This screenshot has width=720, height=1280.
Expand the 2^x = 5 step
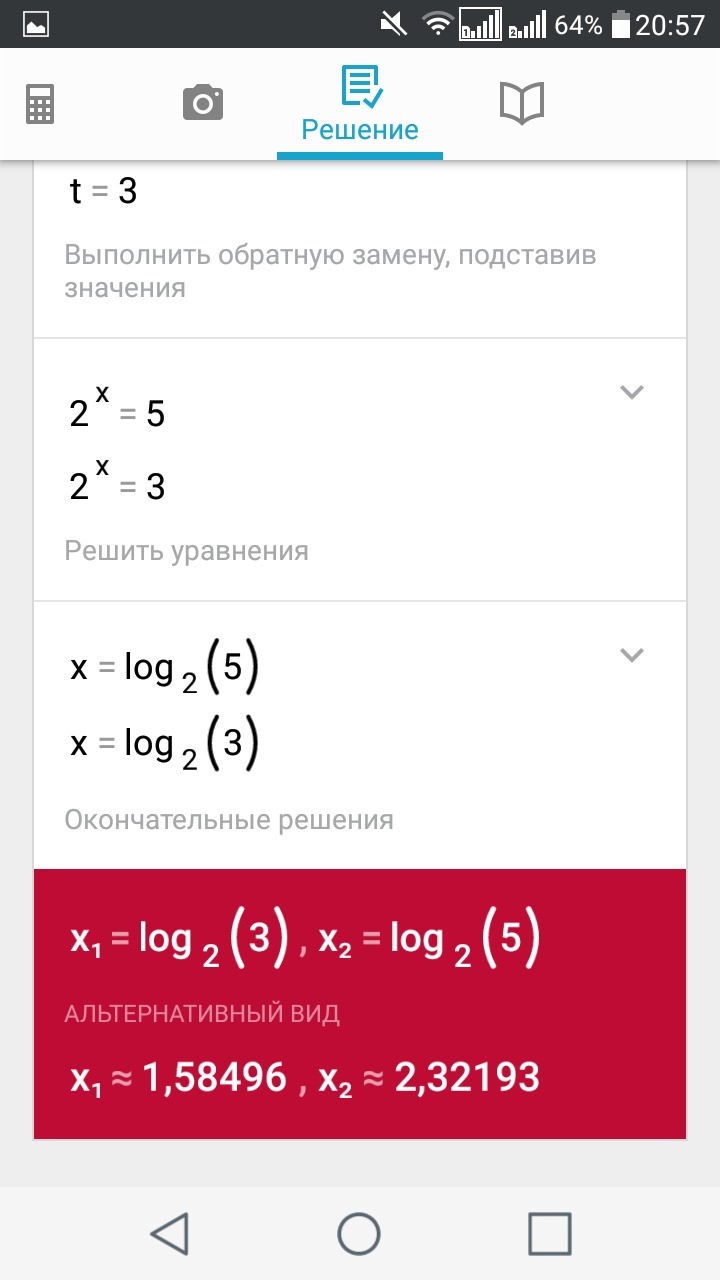click(x=631, y=392)
